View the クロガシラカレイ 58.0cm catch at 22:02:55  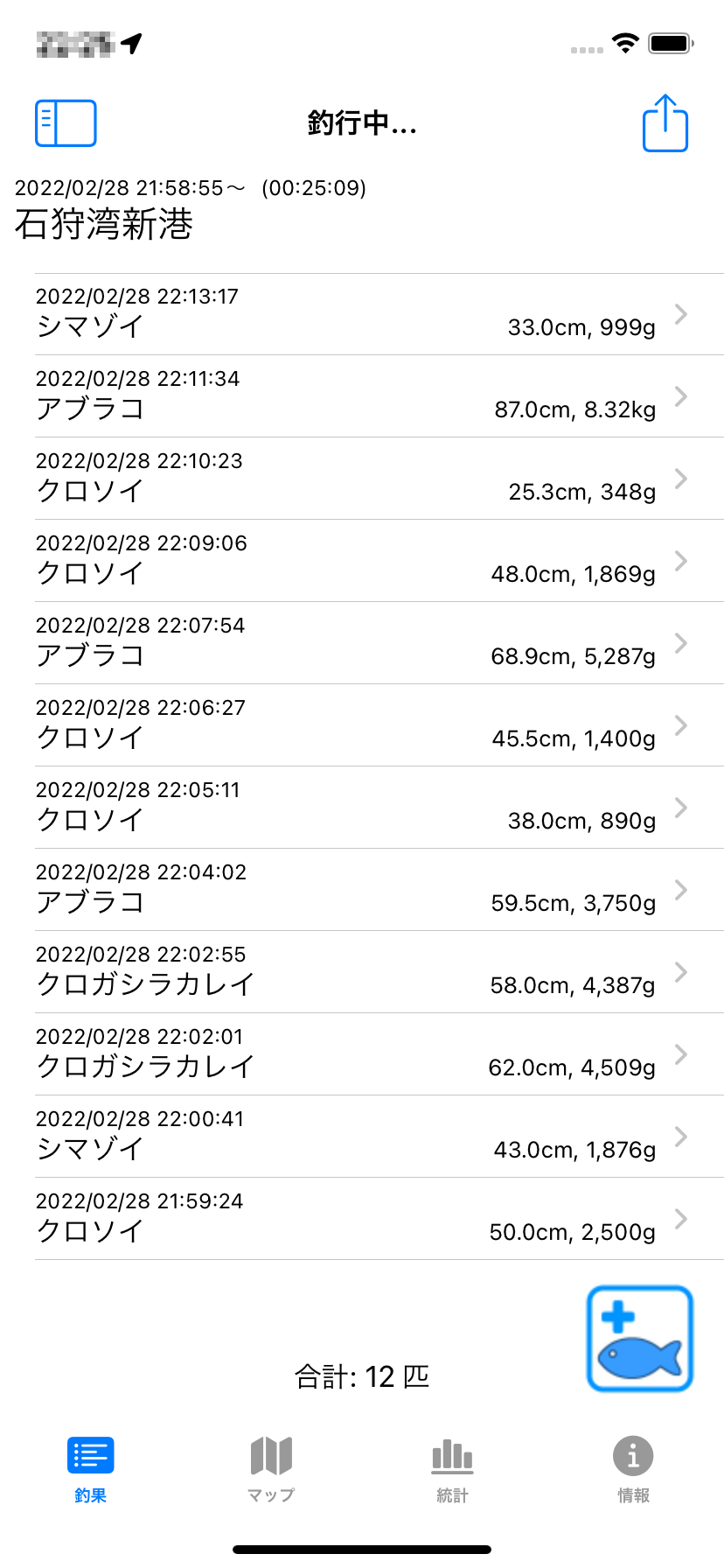(x=379, y=972)
